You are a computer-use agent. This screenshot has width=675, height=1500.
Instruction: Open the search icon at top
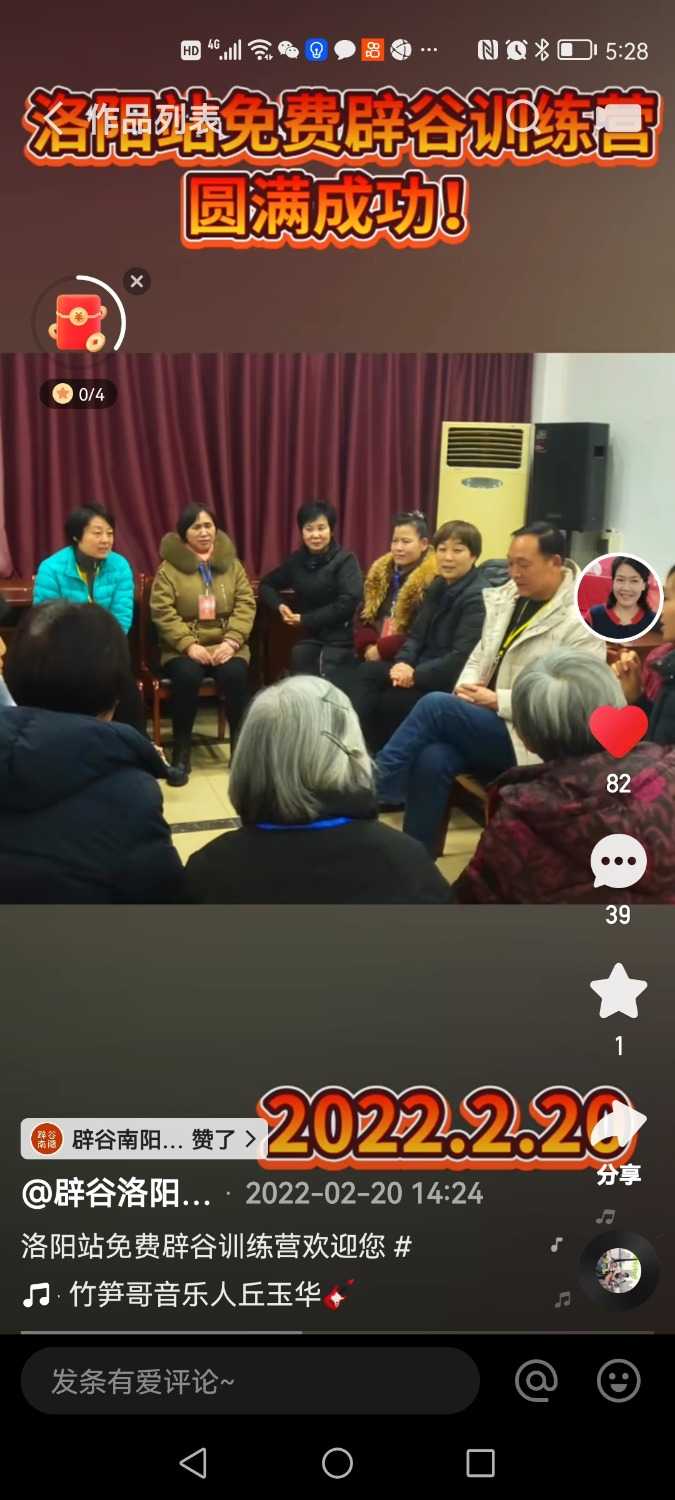point(523,118)
